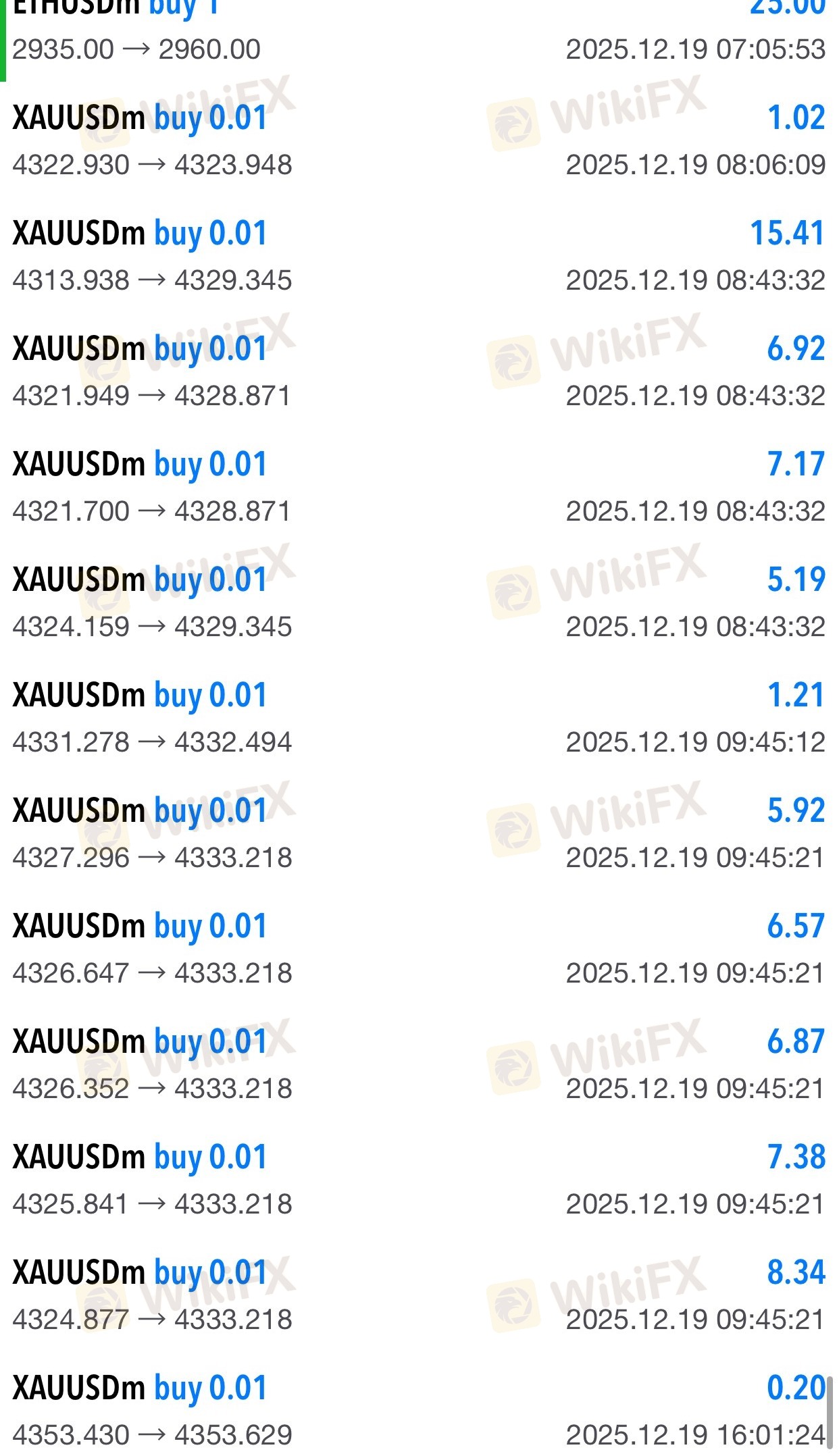Show details for the 6.57 profit trade
The width and height of the screenshot is (839, 1456).
[419, 949]
